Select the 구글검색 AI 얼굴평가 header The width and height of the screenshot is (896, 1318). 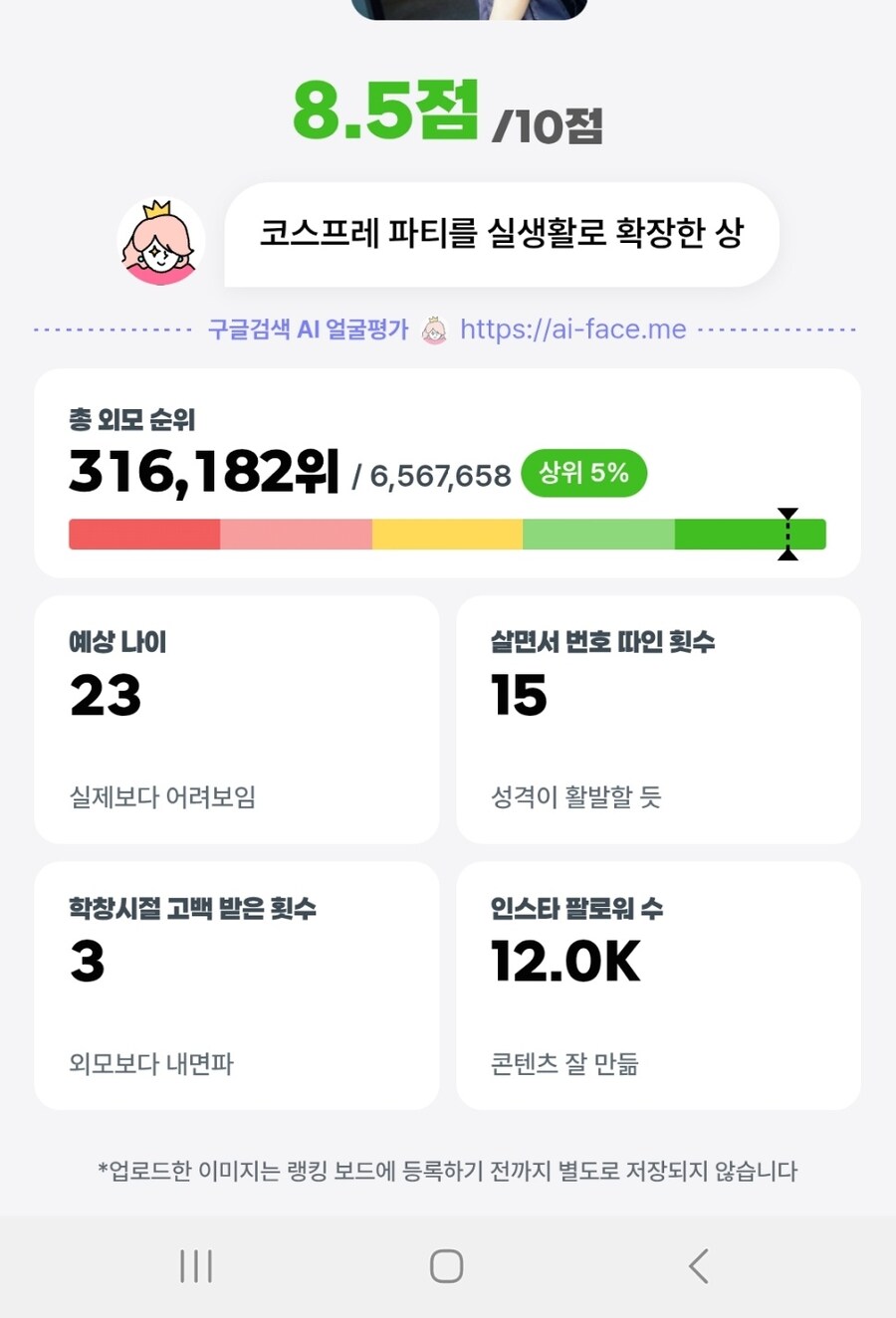coord(307,329)
